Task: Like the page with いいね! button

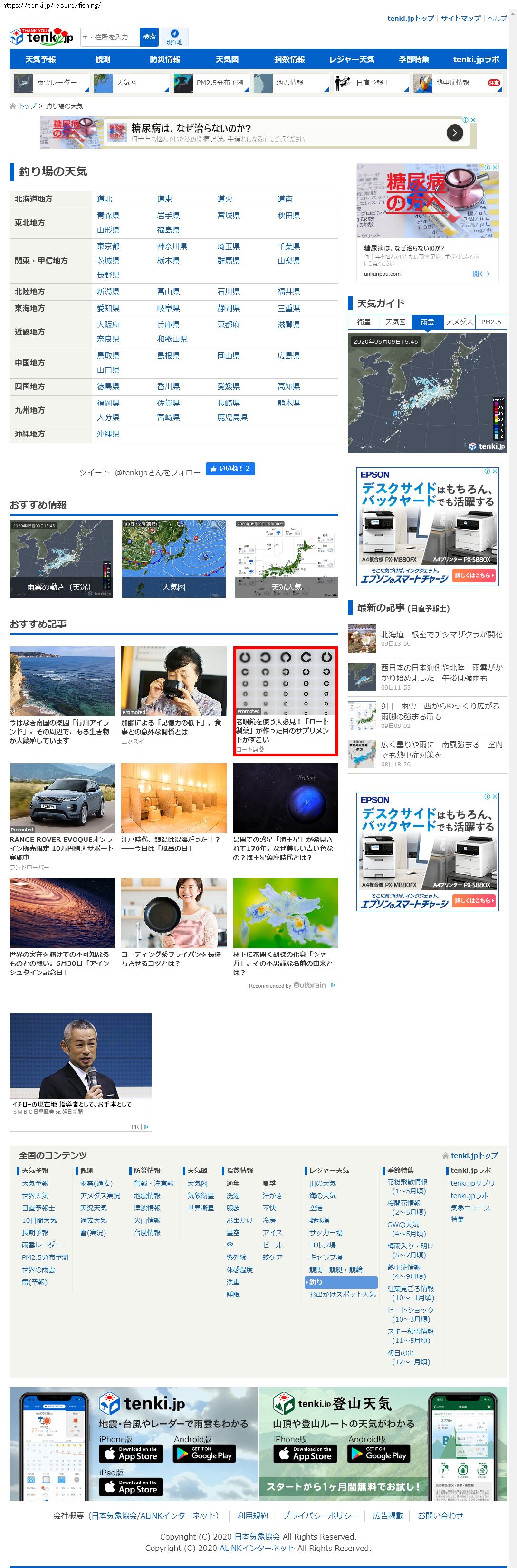Action: 230,469
